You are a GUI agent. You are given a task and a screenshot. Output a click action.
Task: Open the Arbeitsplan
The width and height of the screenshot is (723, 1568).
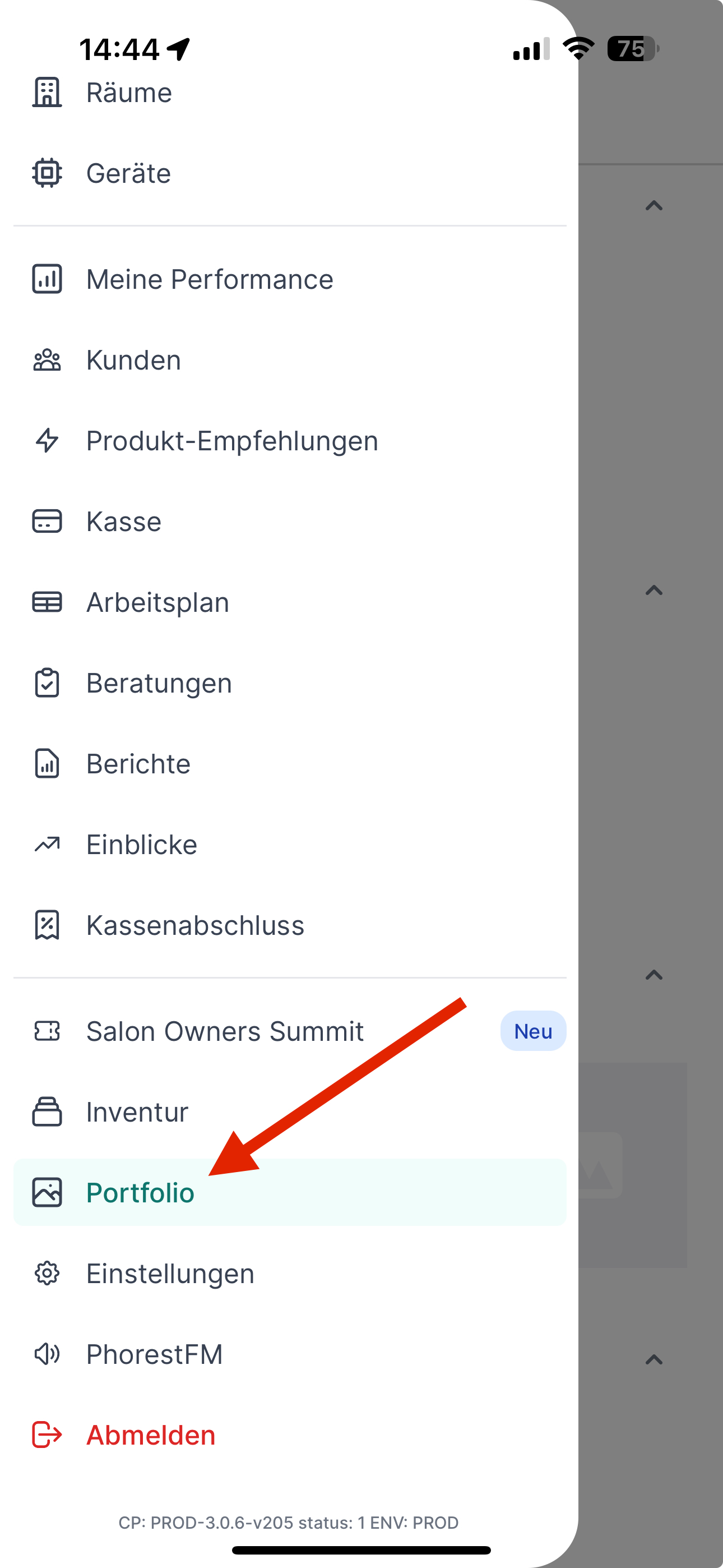coord(157,603)
